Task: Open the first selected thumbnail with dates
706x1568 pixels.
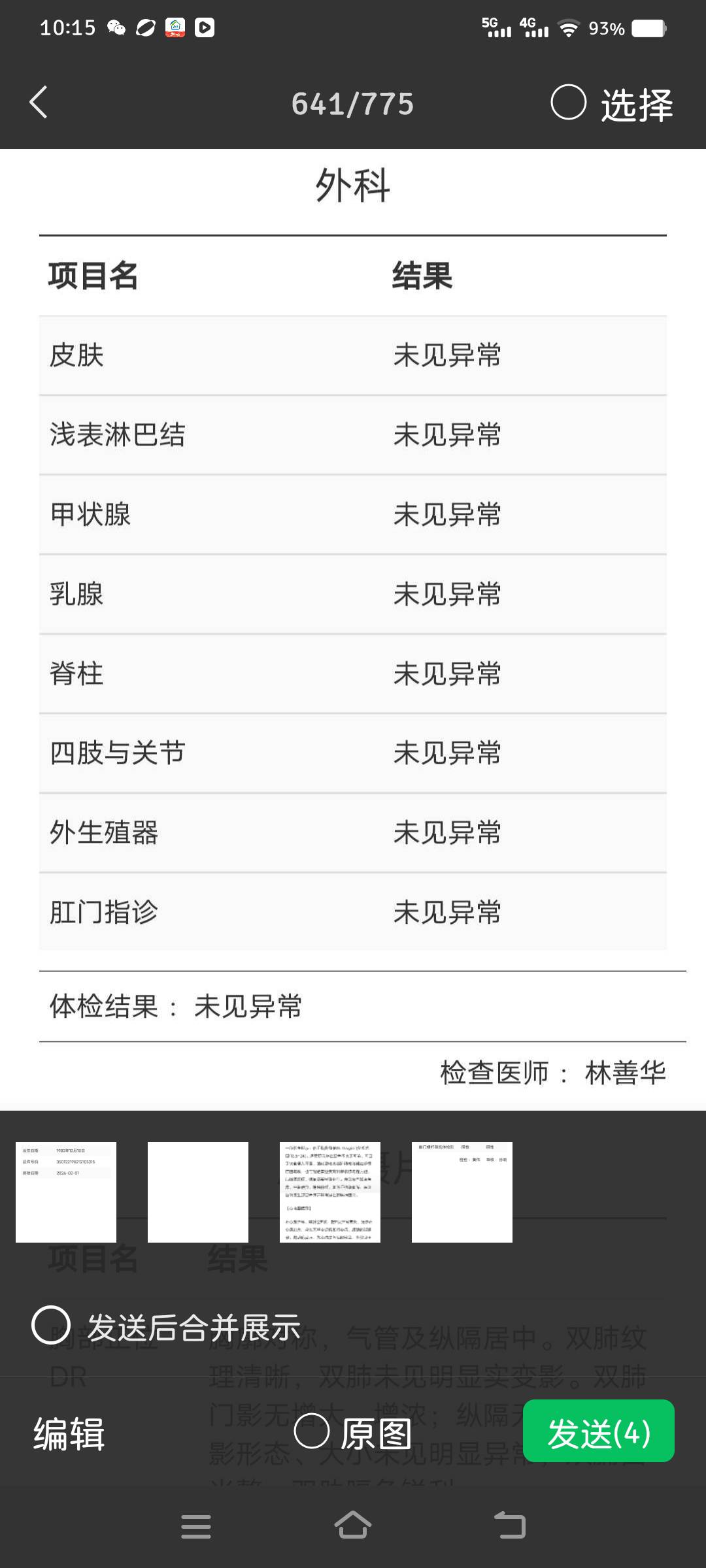Action: (66, 1192)
